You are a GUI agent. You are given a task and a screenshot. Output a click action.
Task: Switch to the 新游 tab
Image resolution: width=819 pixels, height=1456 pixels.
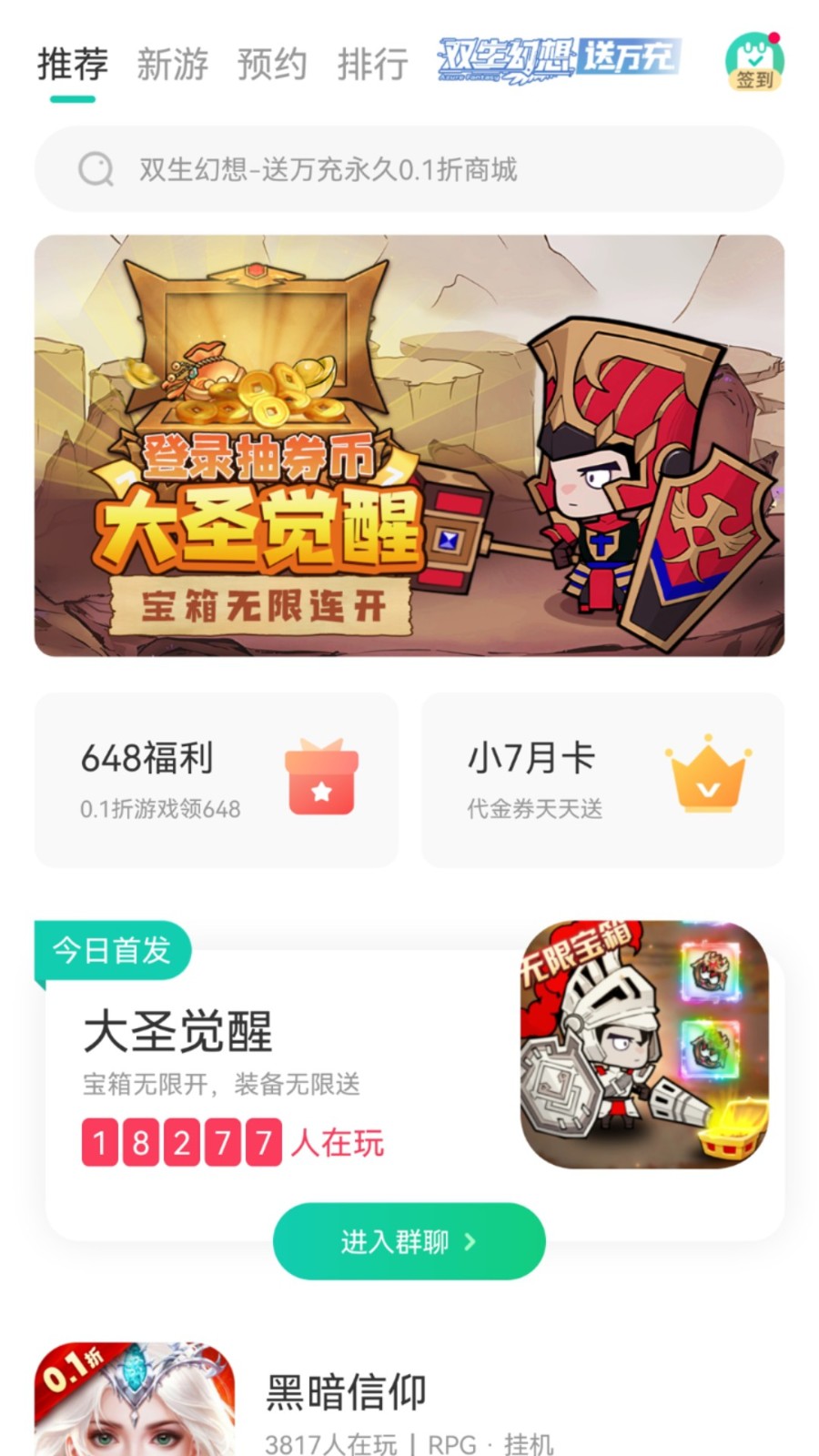(x=172, y=64)
